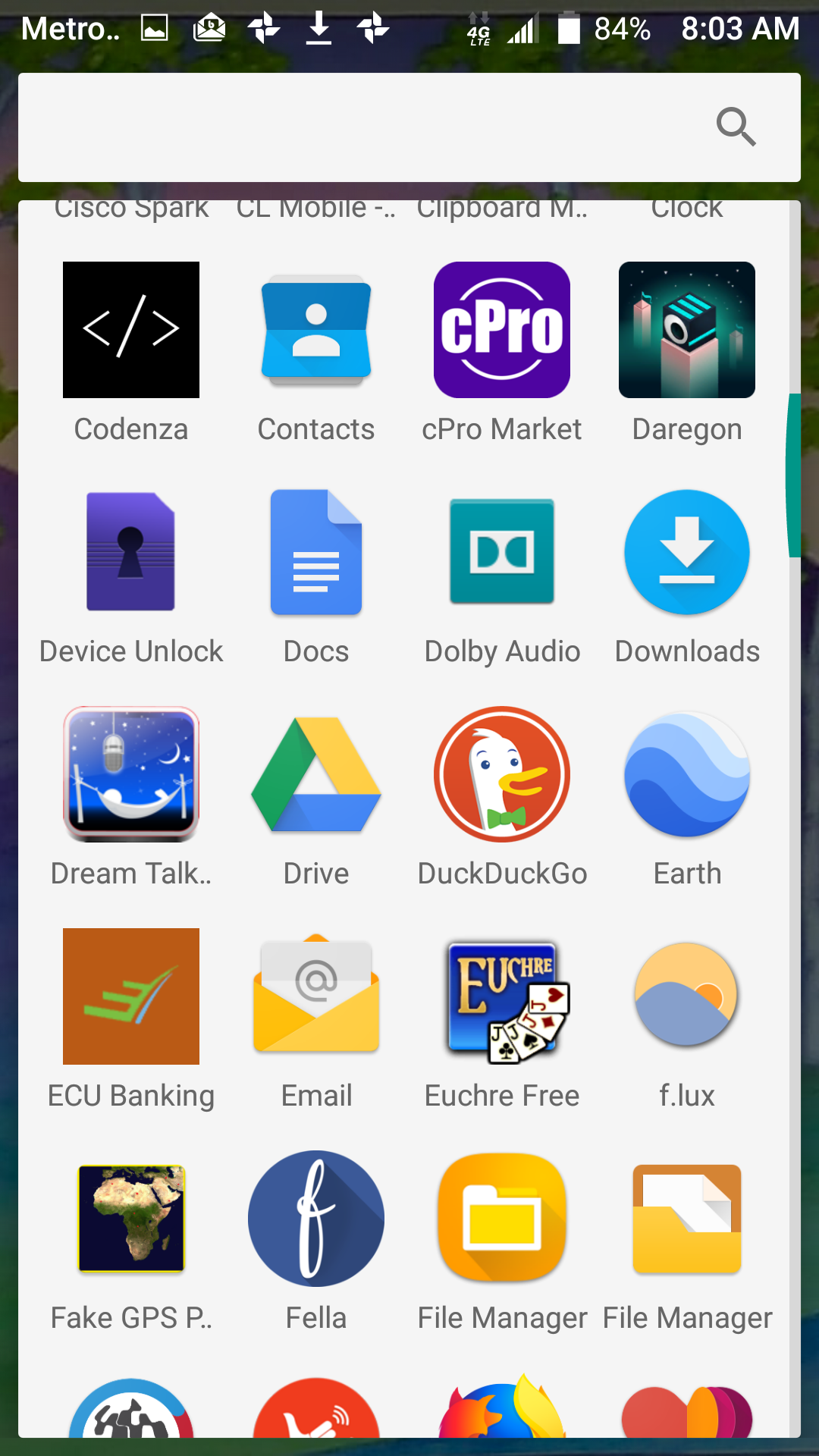
Task: Launch the Fake GPS app
Action: pyautogui.click(x=131, y=1219)
